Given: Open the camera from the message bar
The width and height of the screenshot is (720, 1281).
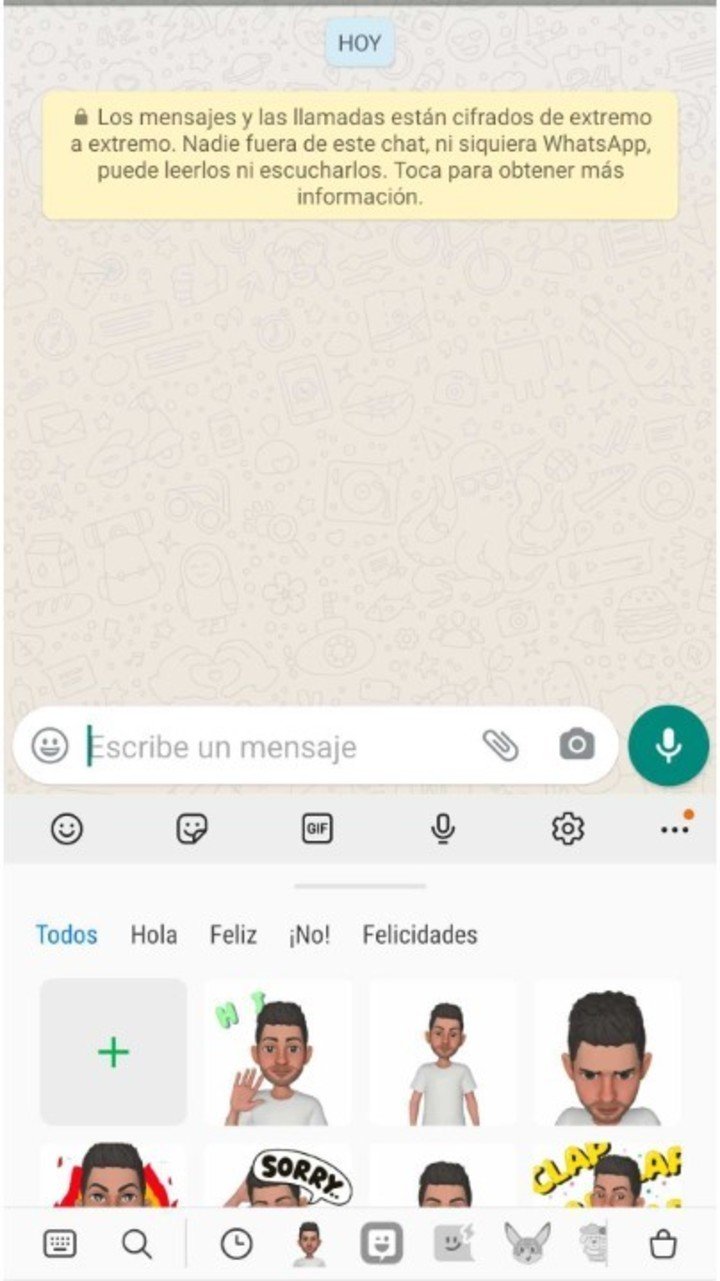Looking at the screenshot, I should click(577, 745).
